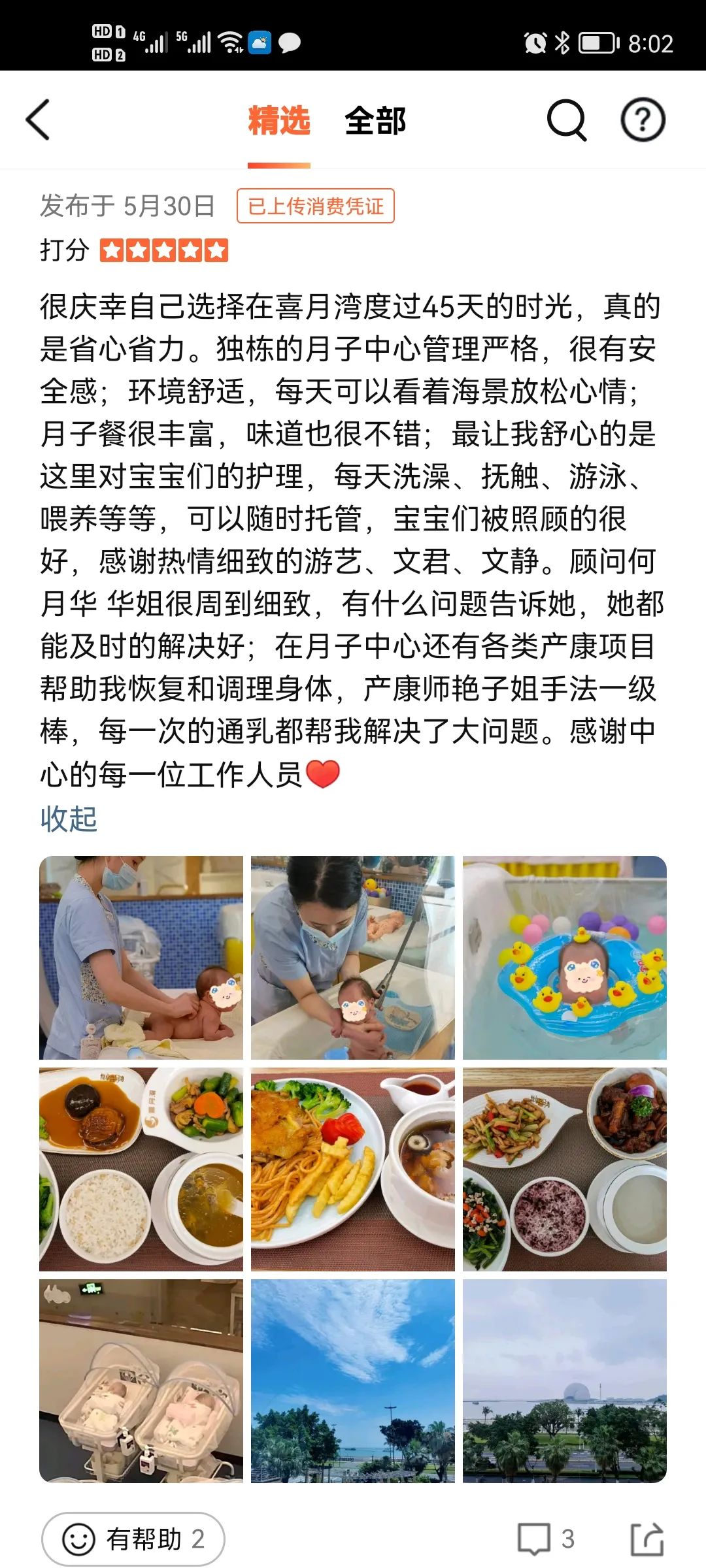Open the blue sky sea view photo
This screenshot has height=1568, width=706.
point(353,1380)
